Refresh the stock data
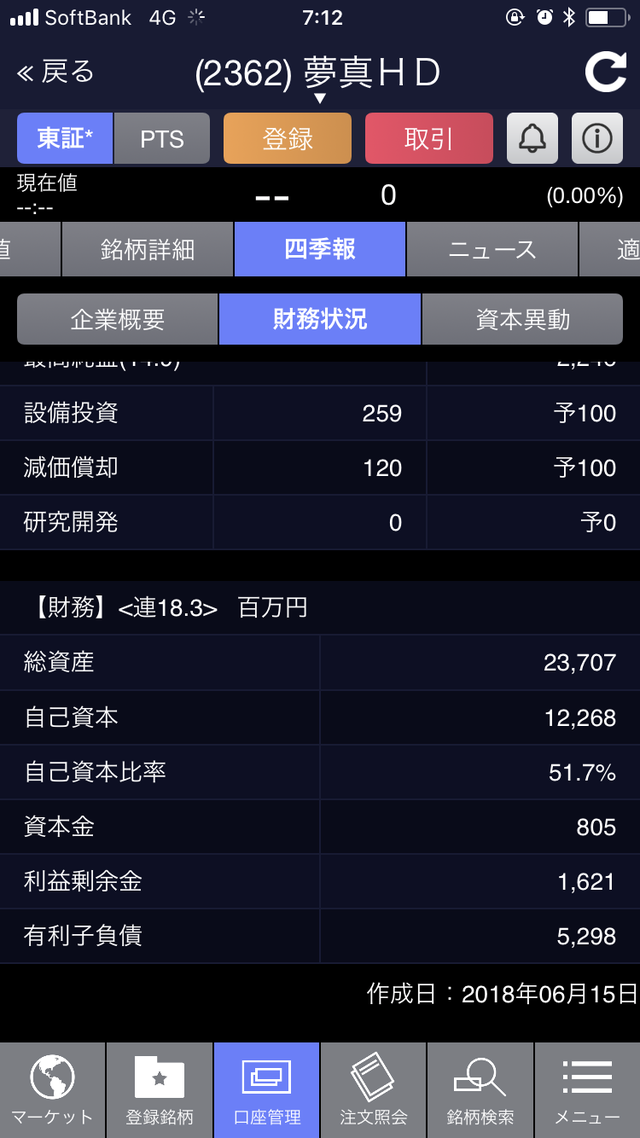The width and height of the screenshot is (640, 1138). coord(605,72)
